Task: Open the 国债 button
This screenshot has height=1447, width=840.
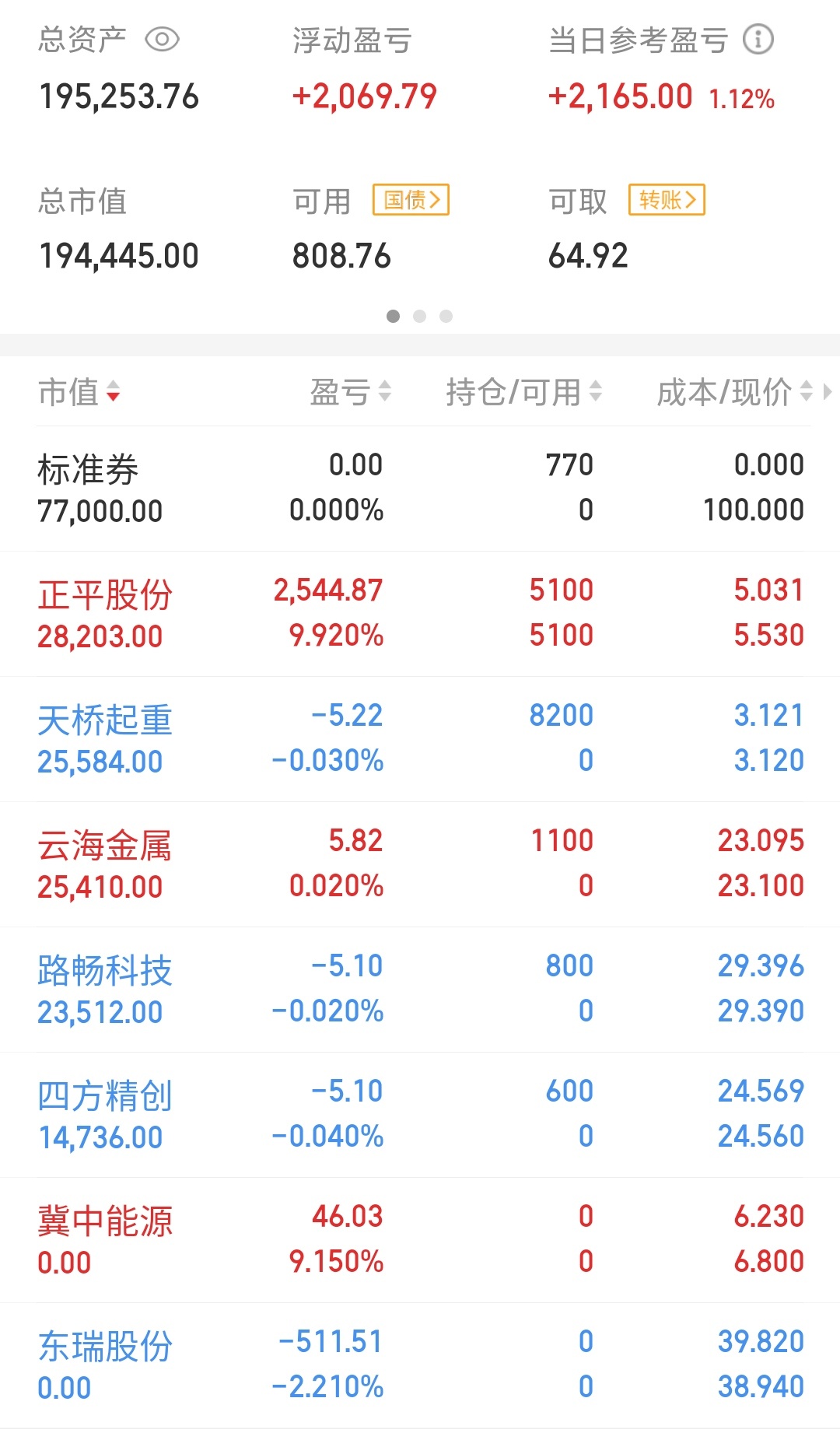Action: point(411,200)
